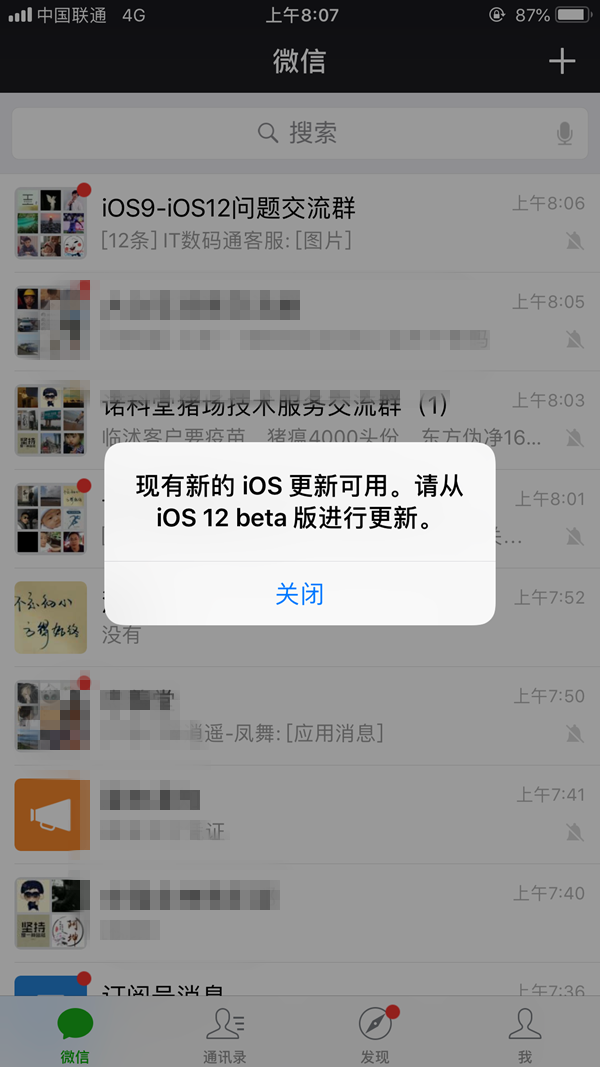600x1067 pixels.
Task: Tap the plus icon in WeChat header
Action: [562, 61]
